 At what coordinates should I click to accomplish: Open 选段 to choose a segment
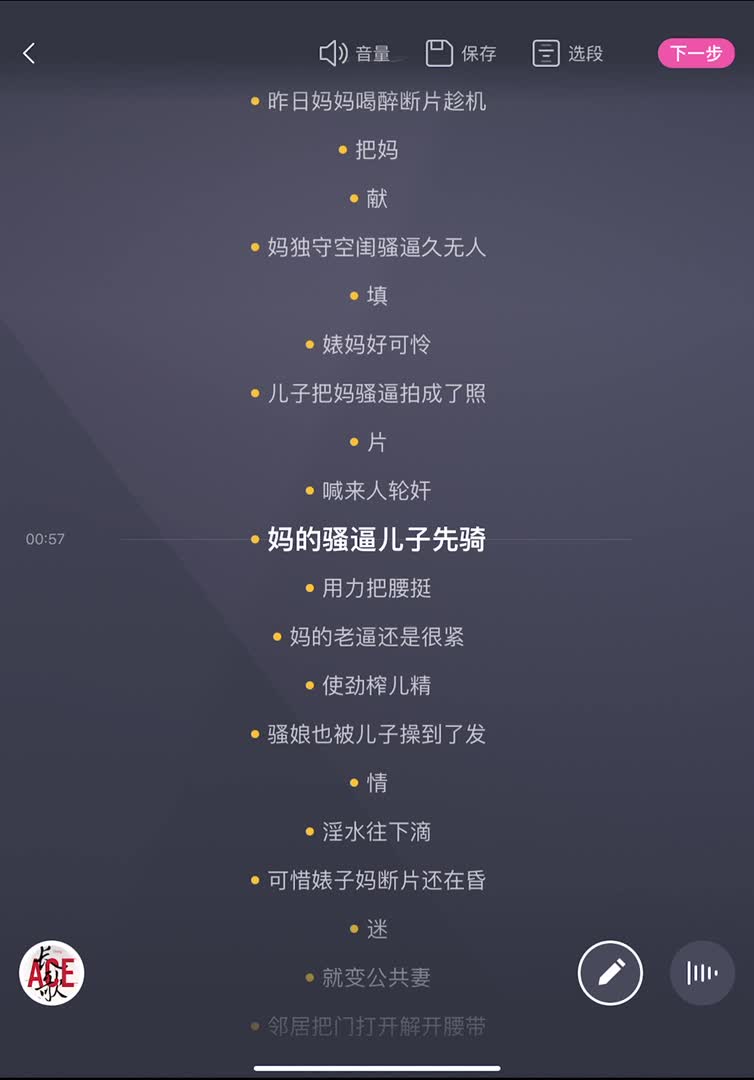coord(567,53)
